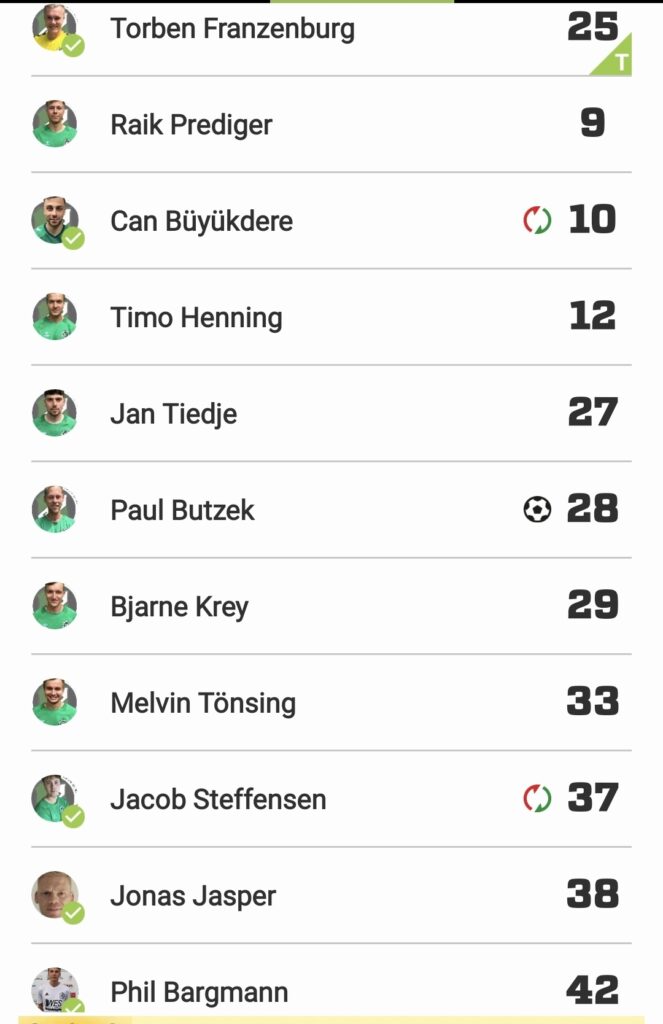View Can Büyükdere's player details
Image resolution: width=663 pixels, height=1024 pixels.
pos(201,221)
